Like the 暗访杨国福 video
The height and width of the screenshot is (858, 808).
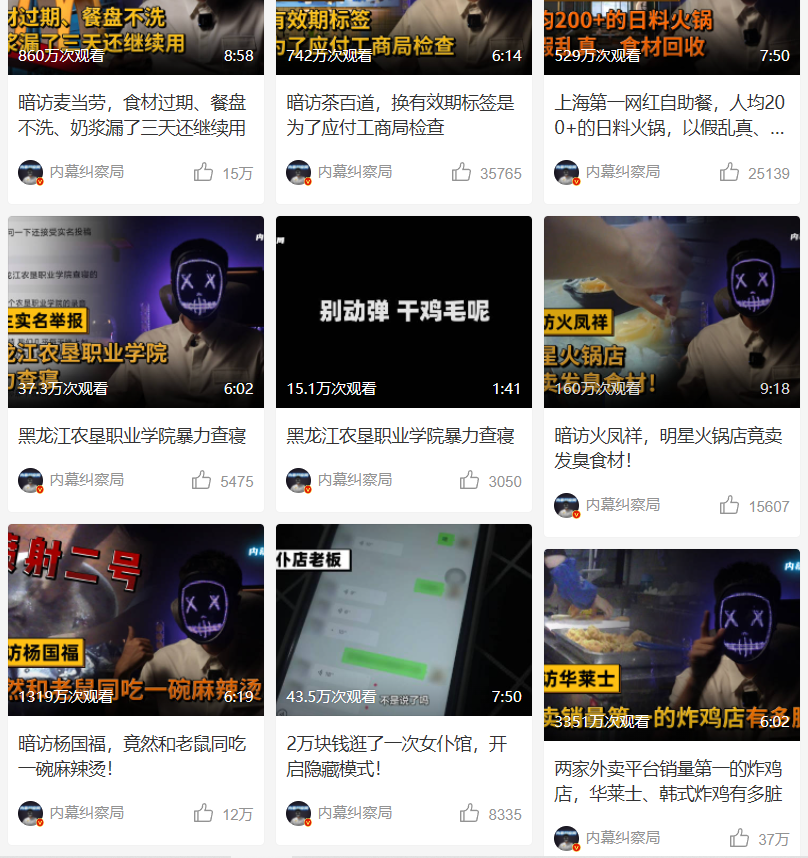click(204, 813)
